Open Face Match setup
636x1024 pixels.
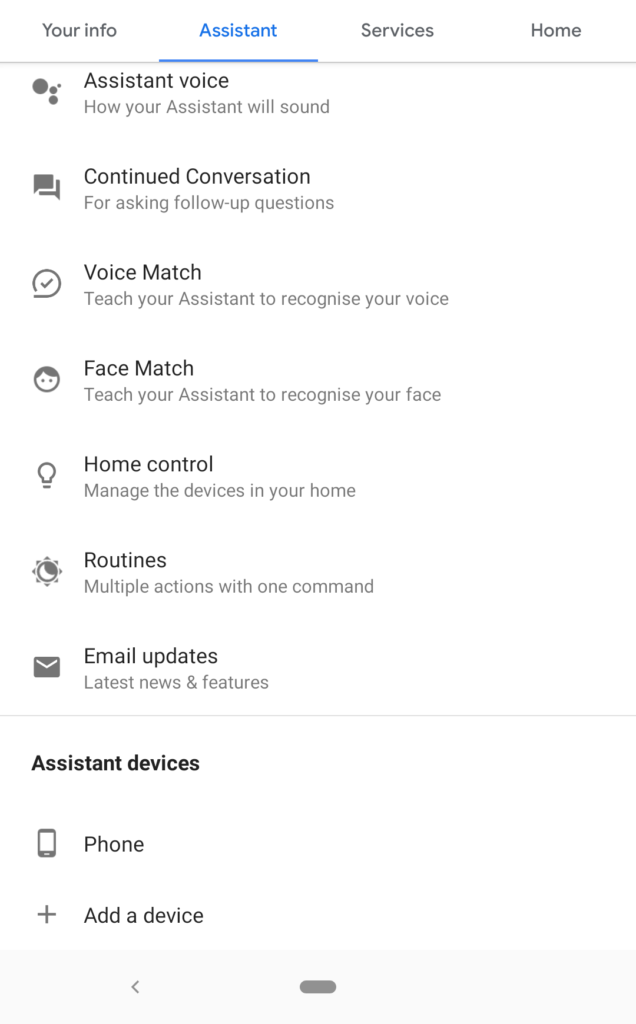click(x=318, y=380)
